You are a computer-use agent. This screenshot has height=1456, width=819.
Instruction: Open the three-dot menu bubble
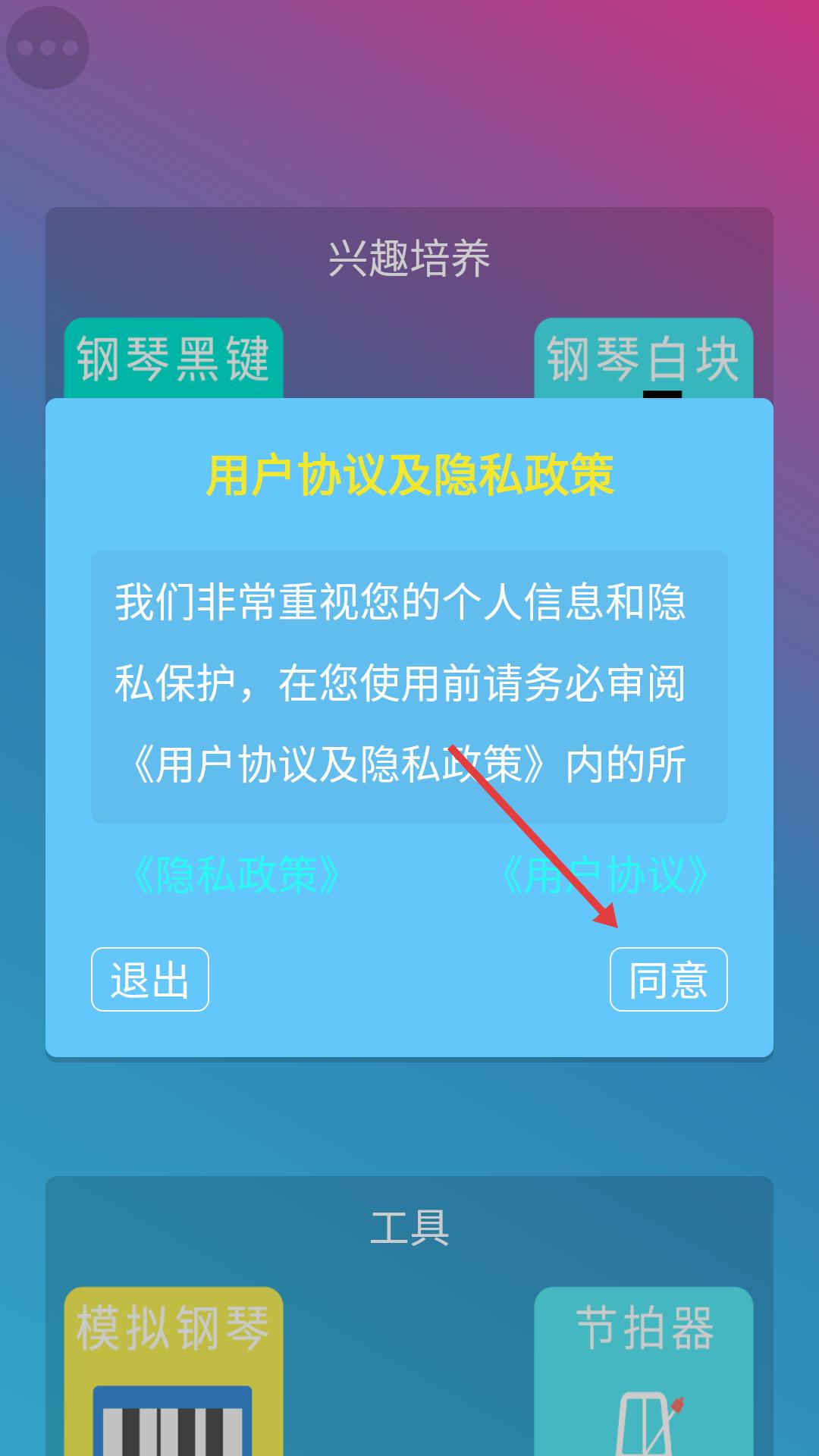pyautogui.click(x=48, y=48)
